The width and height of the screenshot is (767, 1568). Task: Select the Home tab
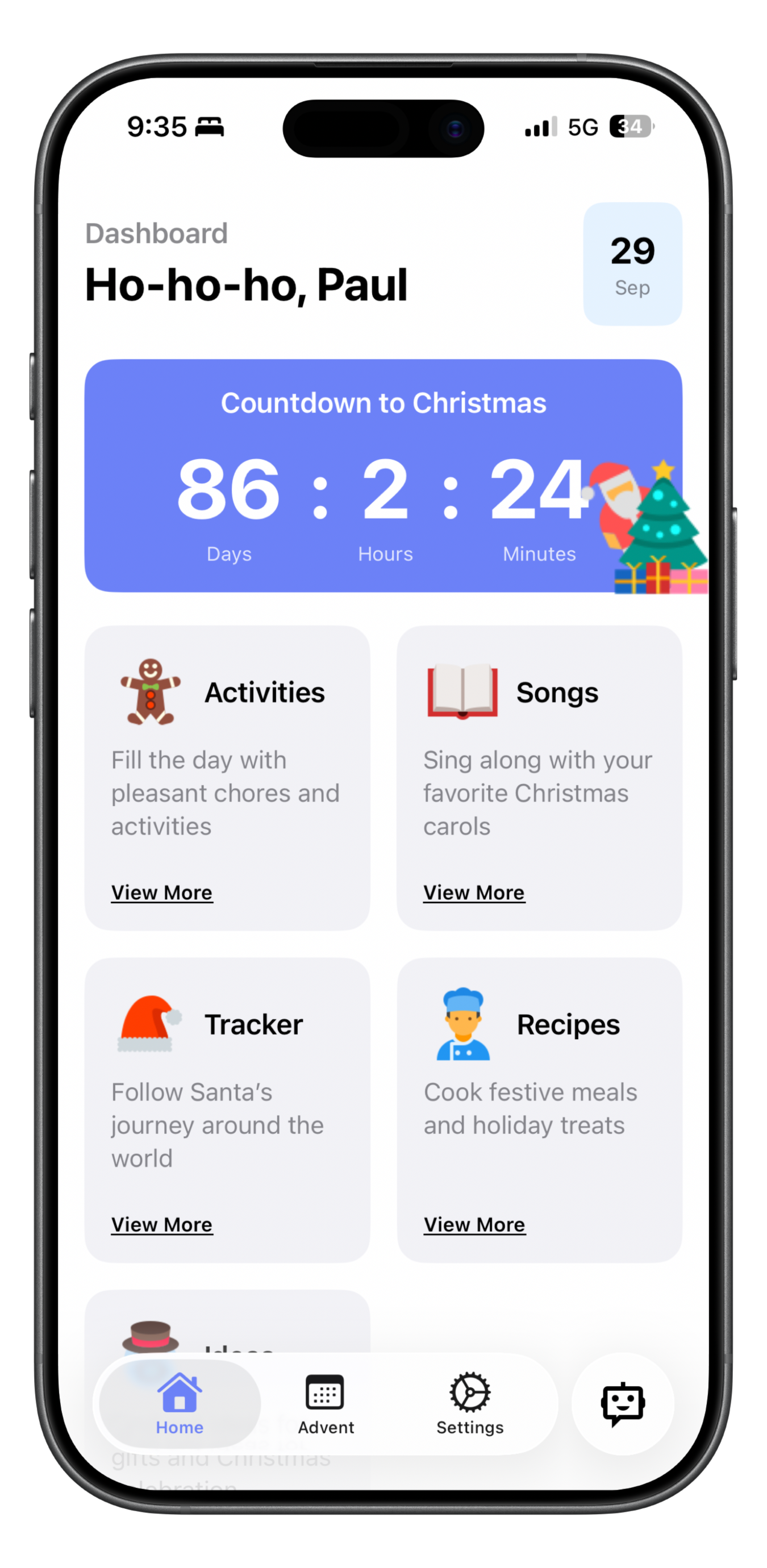(x=180, y=1404)
